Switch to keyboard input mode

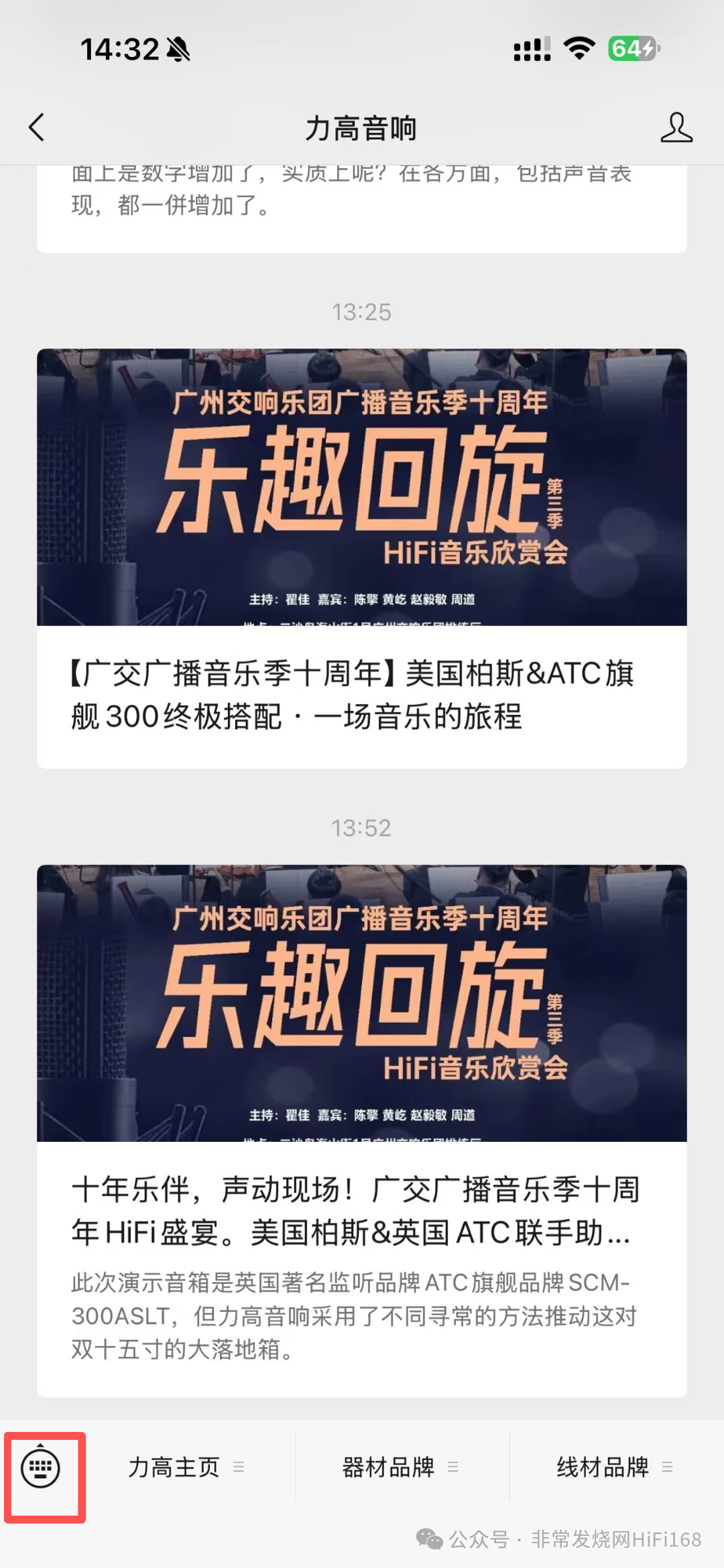[41, 1467]
